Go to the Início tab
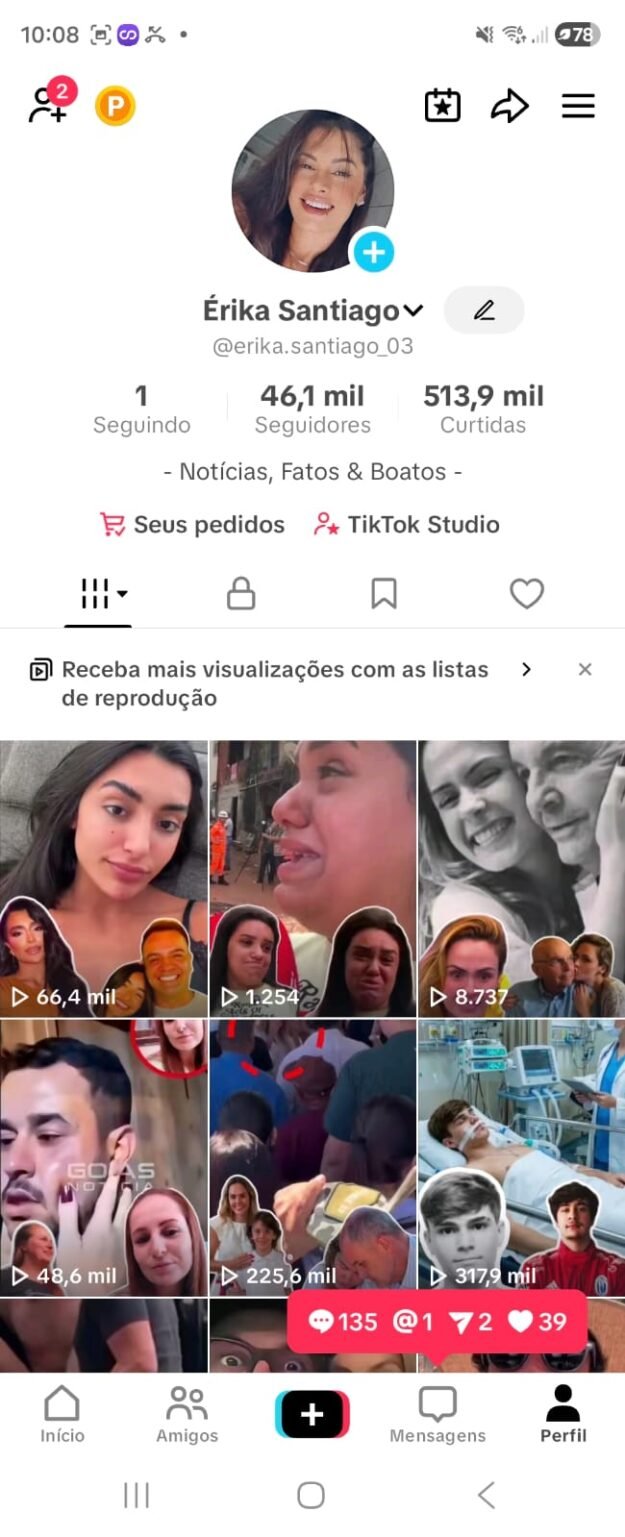The image size is (625, 1537). click(x=62, y=1414)
